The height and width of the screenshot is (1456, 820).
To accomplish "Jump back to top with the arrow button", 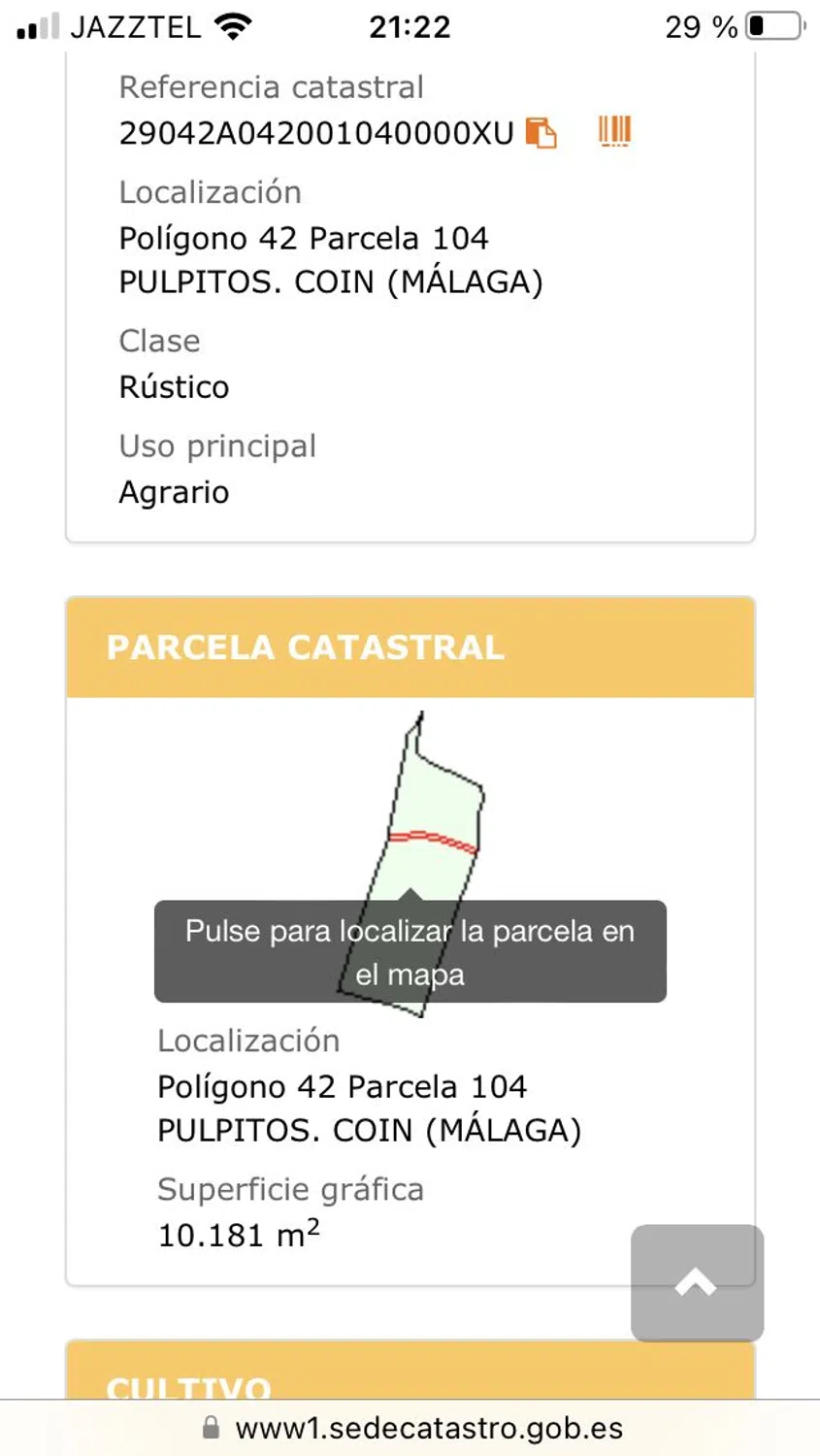I will pos(697,1283).
